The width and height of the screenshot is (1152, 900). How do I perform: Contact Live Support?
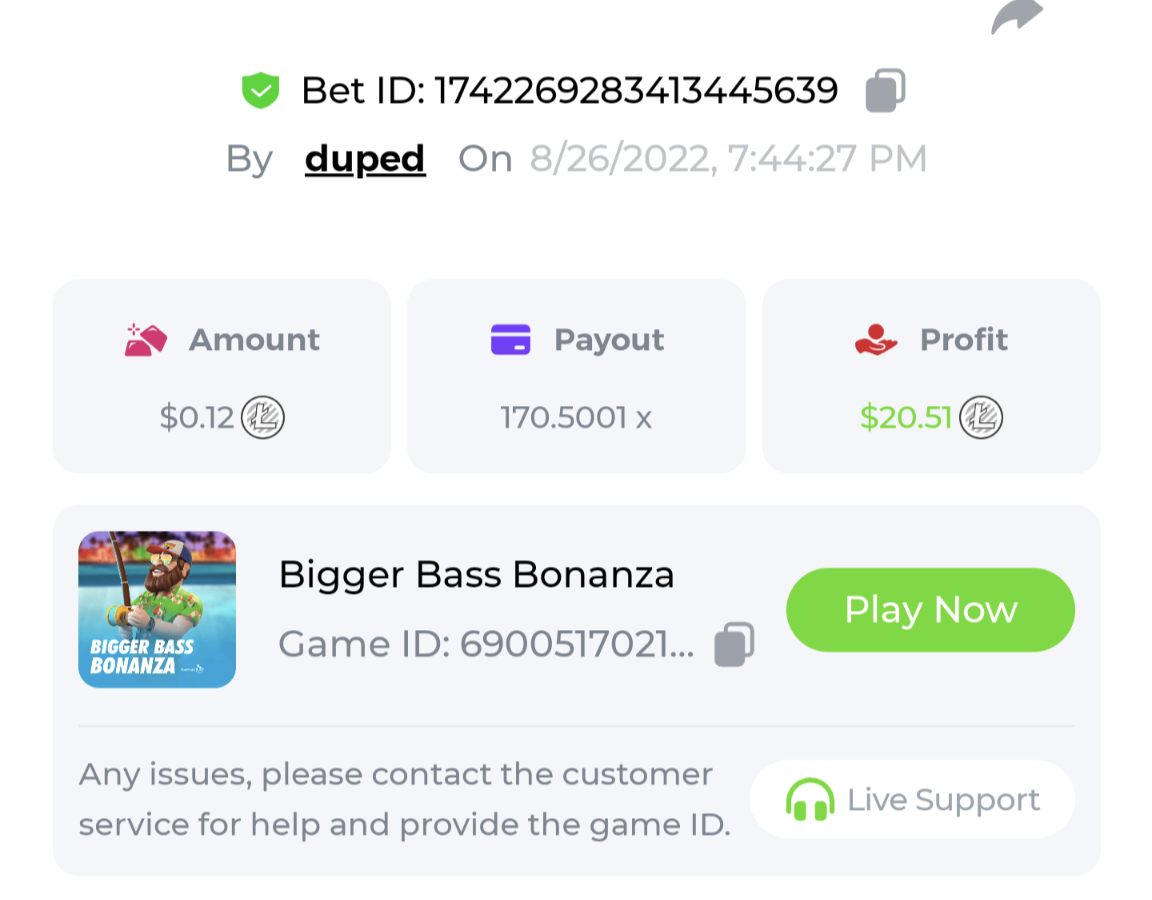click(x=912, y=800)
